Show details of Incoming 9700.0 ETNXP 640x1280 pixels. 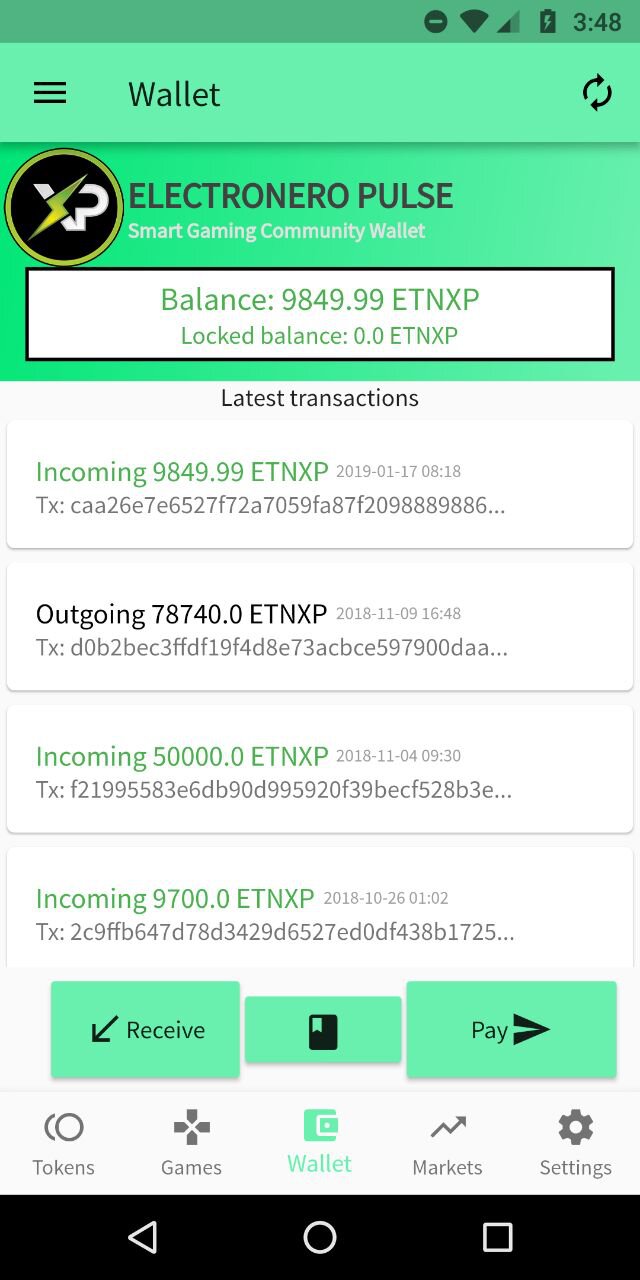tap(320, 908)
